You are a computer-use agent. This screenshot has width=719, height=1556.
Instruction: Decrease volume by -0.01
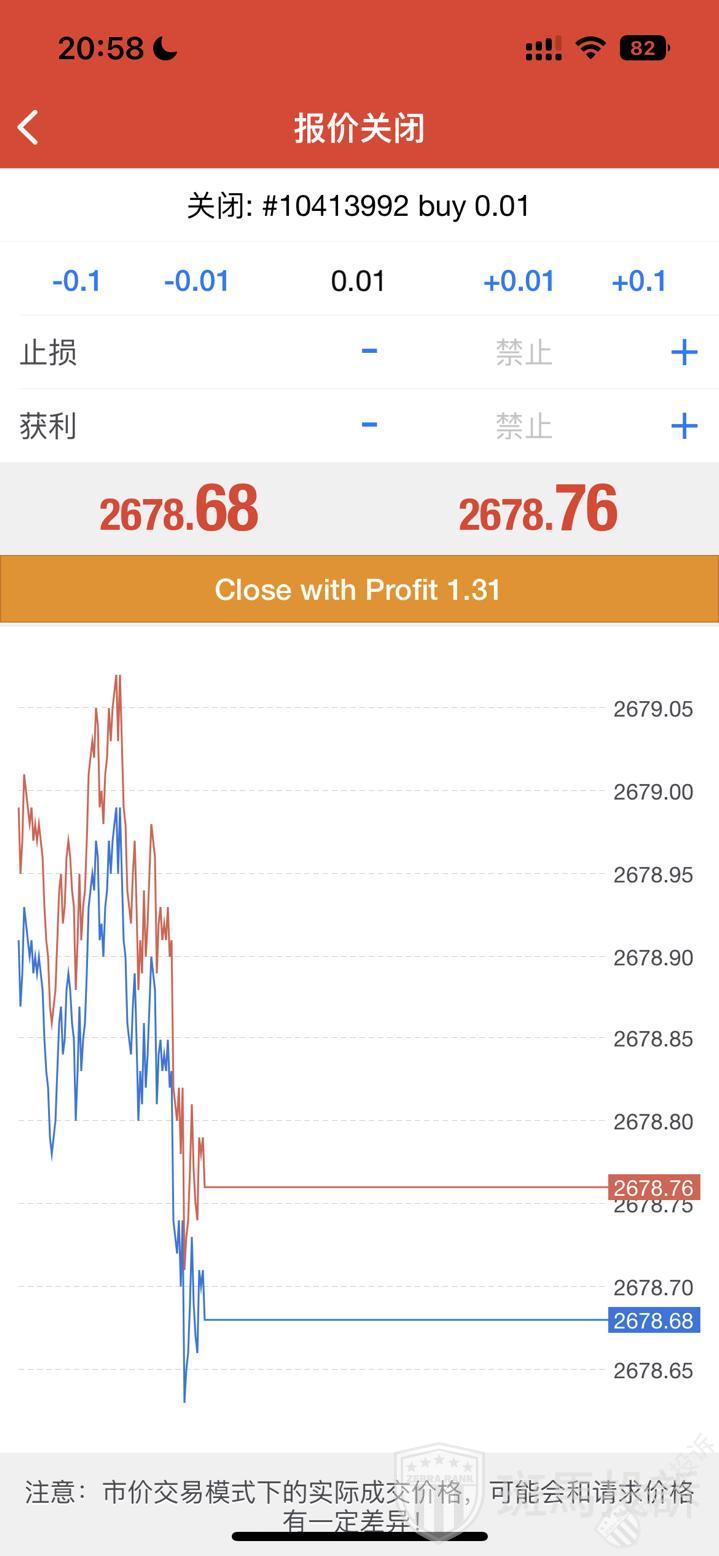click(196, 281)
